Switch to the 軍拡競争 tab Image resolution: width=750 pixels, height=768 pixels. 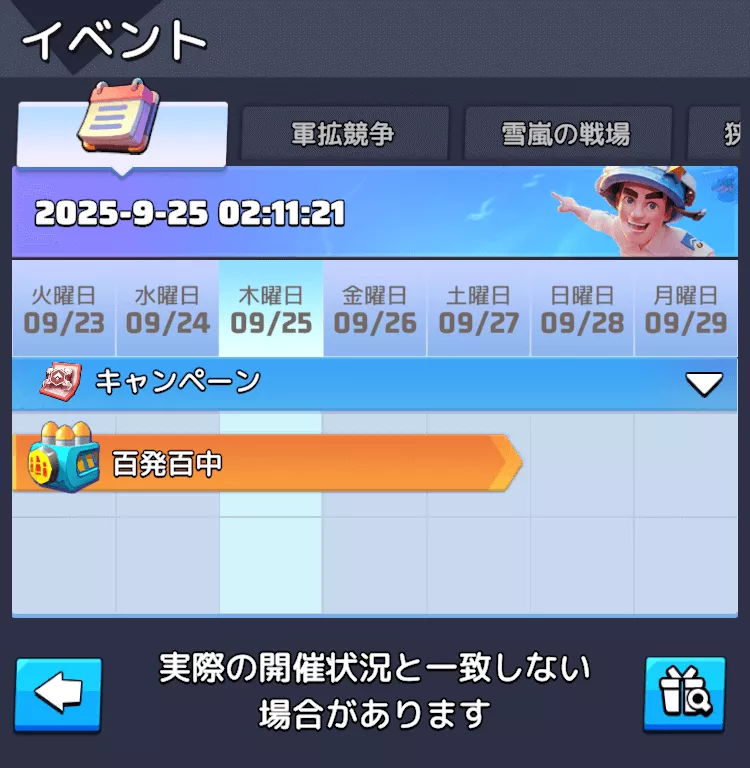(344, 133)
